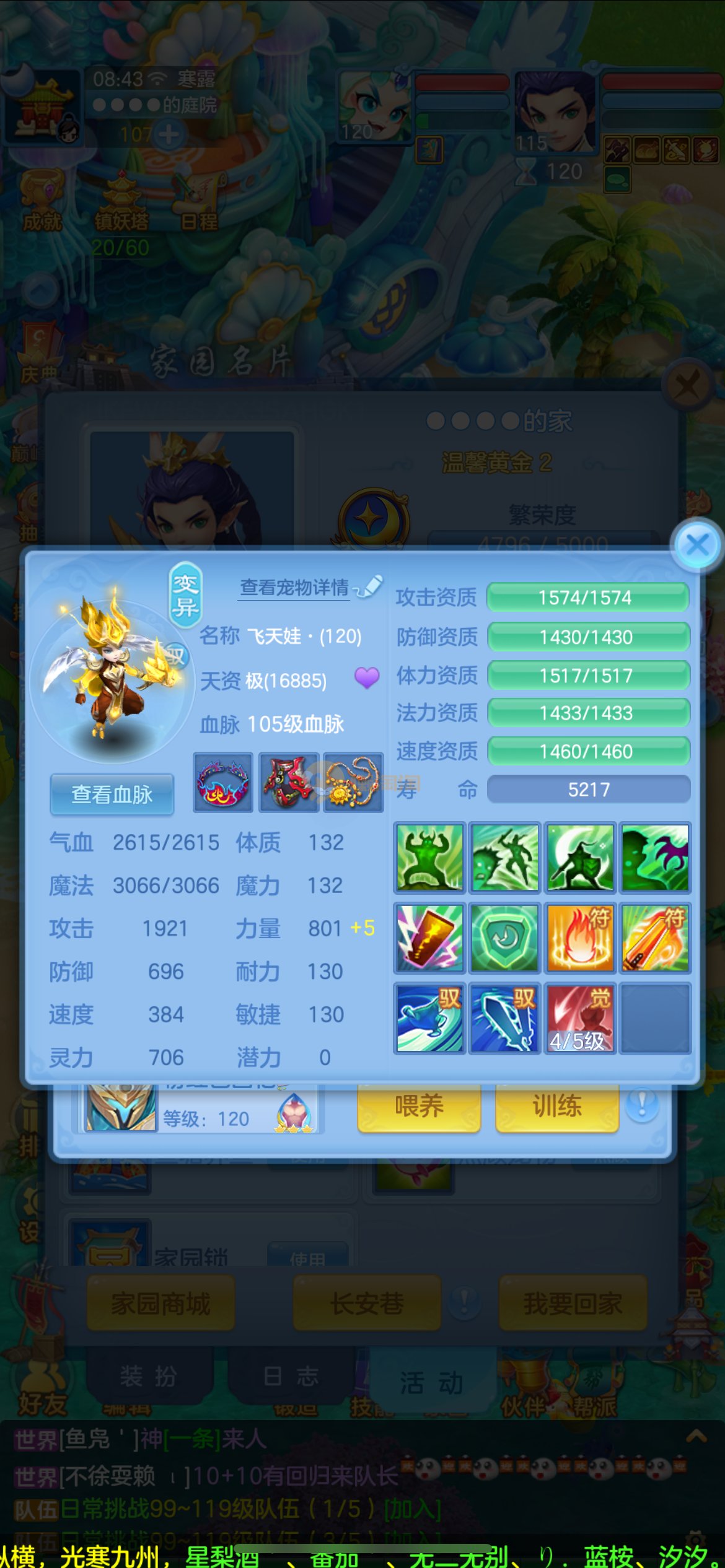Image resolution: width=725 pixels, height=1568 pixels.
Task: View the crescent moon warrior skill
Action: click(580, 858)
